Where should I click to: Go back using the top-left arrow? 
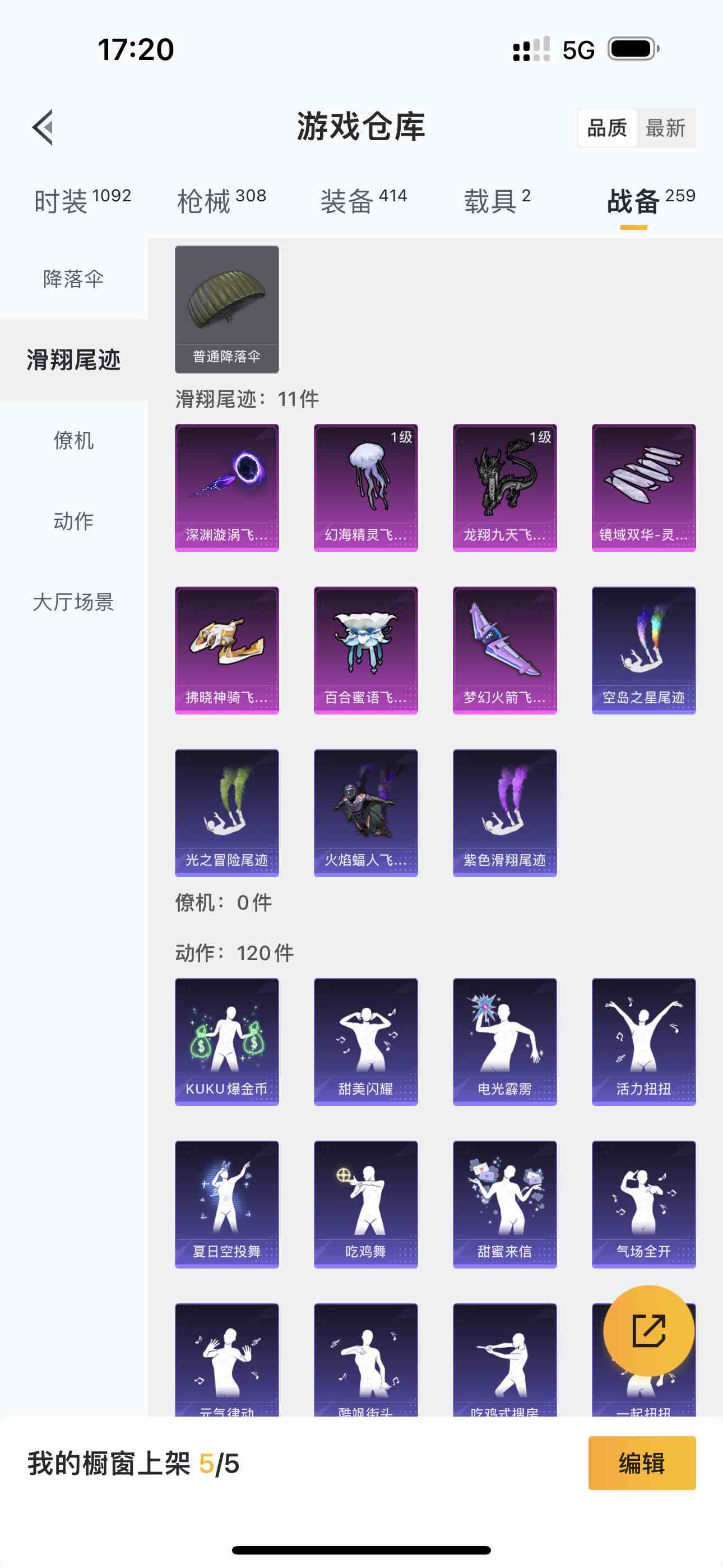[43, 128]
